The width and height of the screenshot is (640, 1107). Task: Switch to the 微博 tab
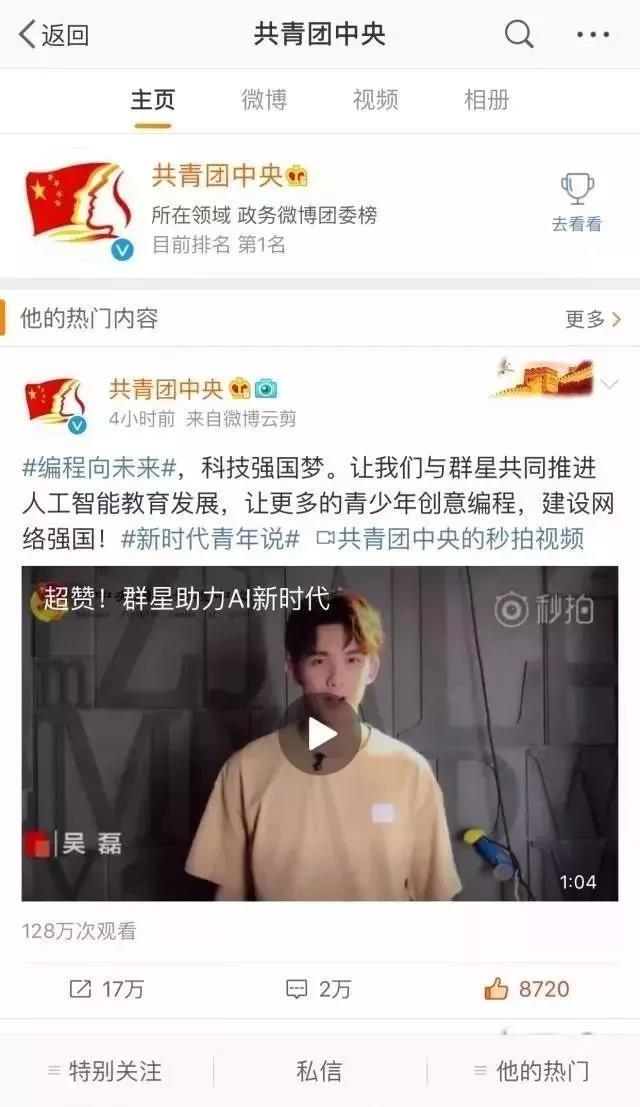coord(264,100)
